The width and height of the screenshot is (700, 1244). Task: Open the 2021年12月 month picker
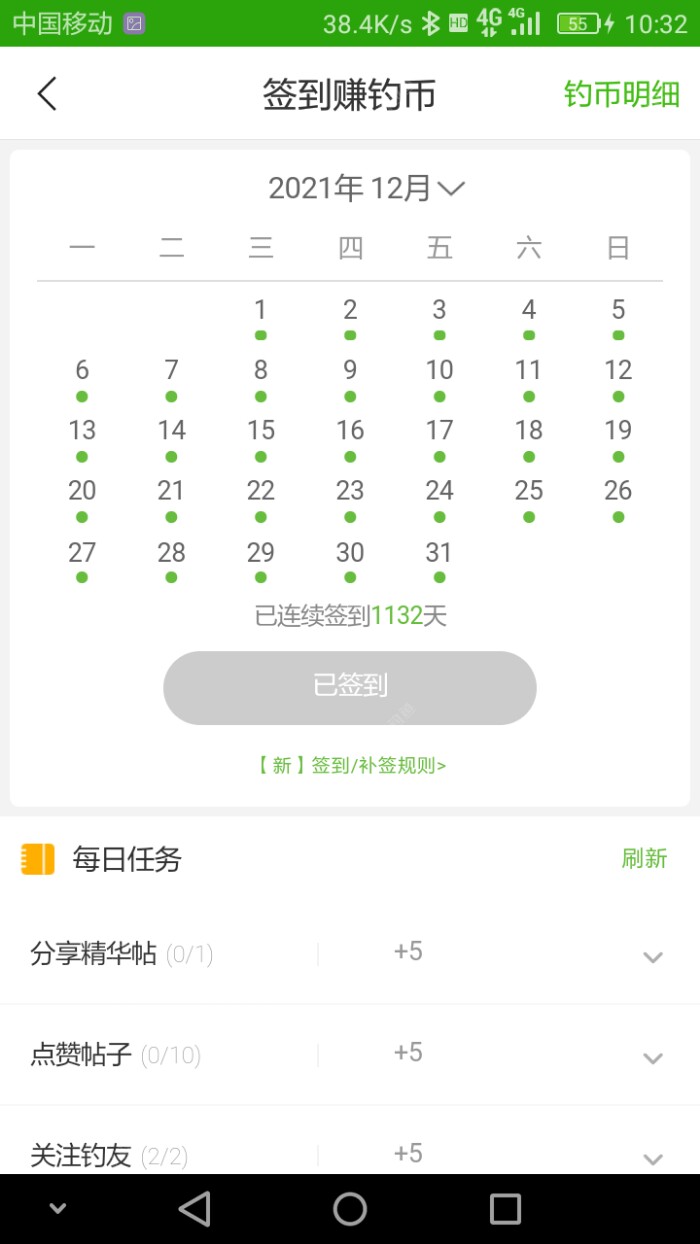point(367,188)
